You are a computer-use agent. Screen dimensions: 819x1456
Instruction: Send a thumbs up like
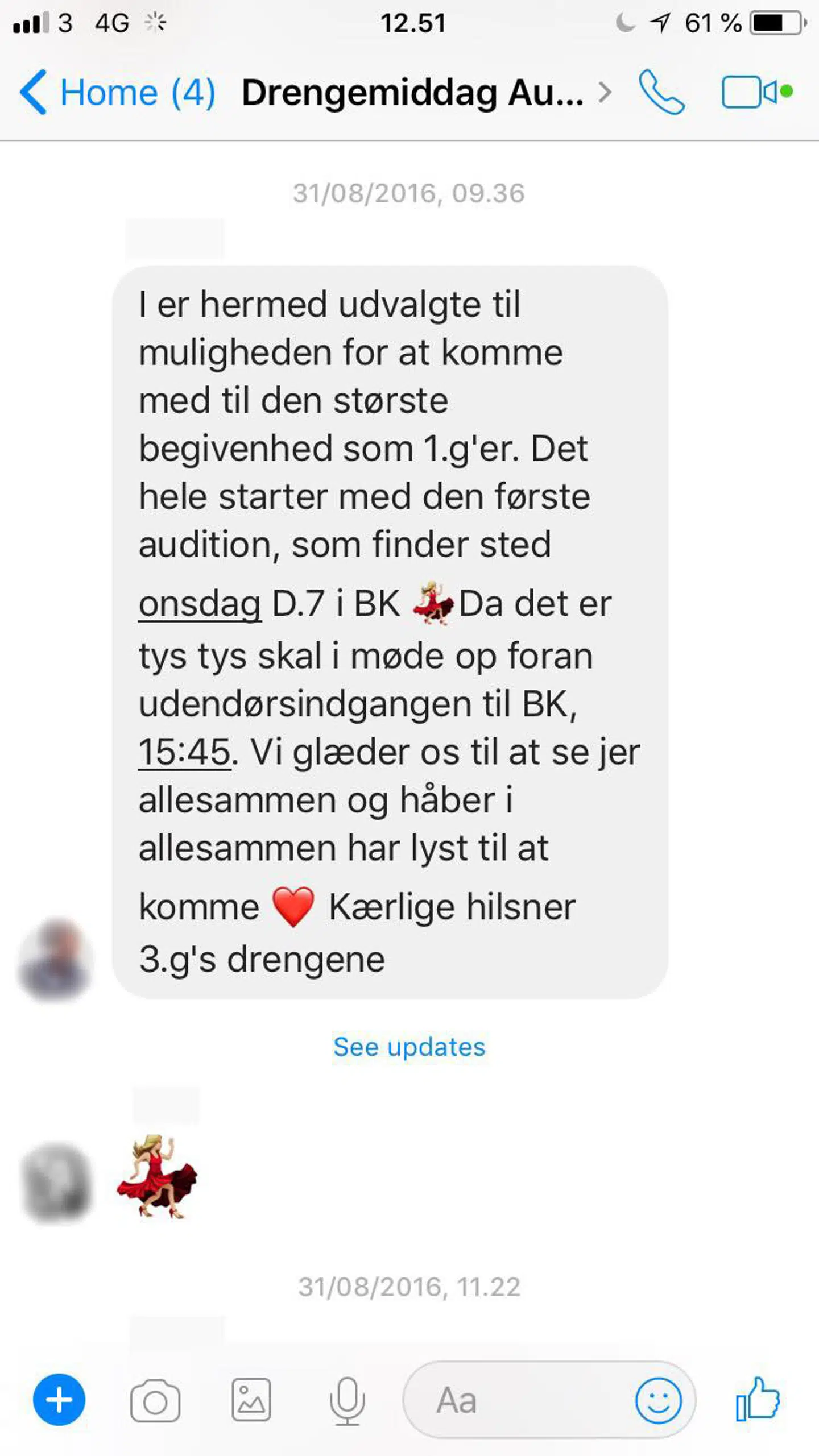tap(758, 1399)
